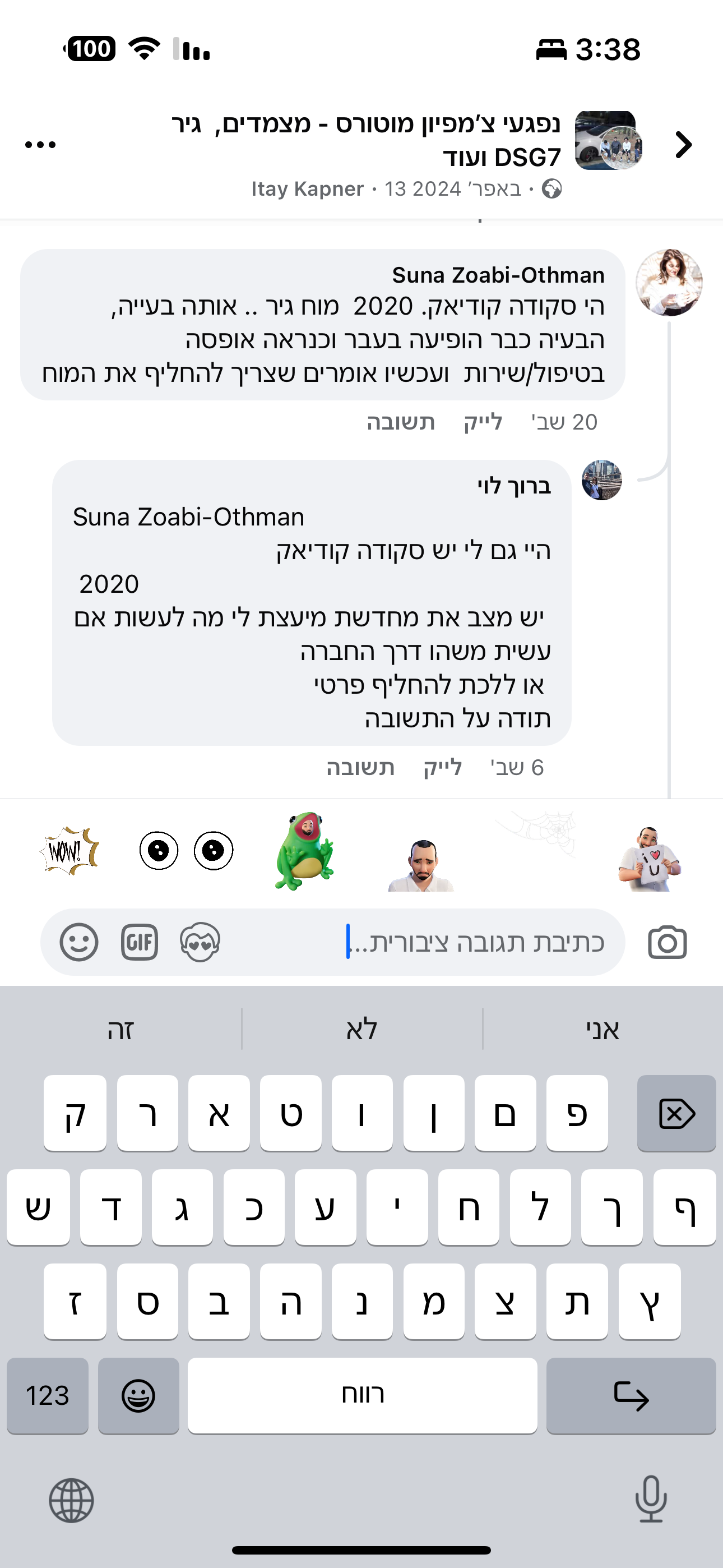Start dictation with the microphone key
Image resolution: width=723 pixels, height=1568 pixels.
click(651, 1499)
